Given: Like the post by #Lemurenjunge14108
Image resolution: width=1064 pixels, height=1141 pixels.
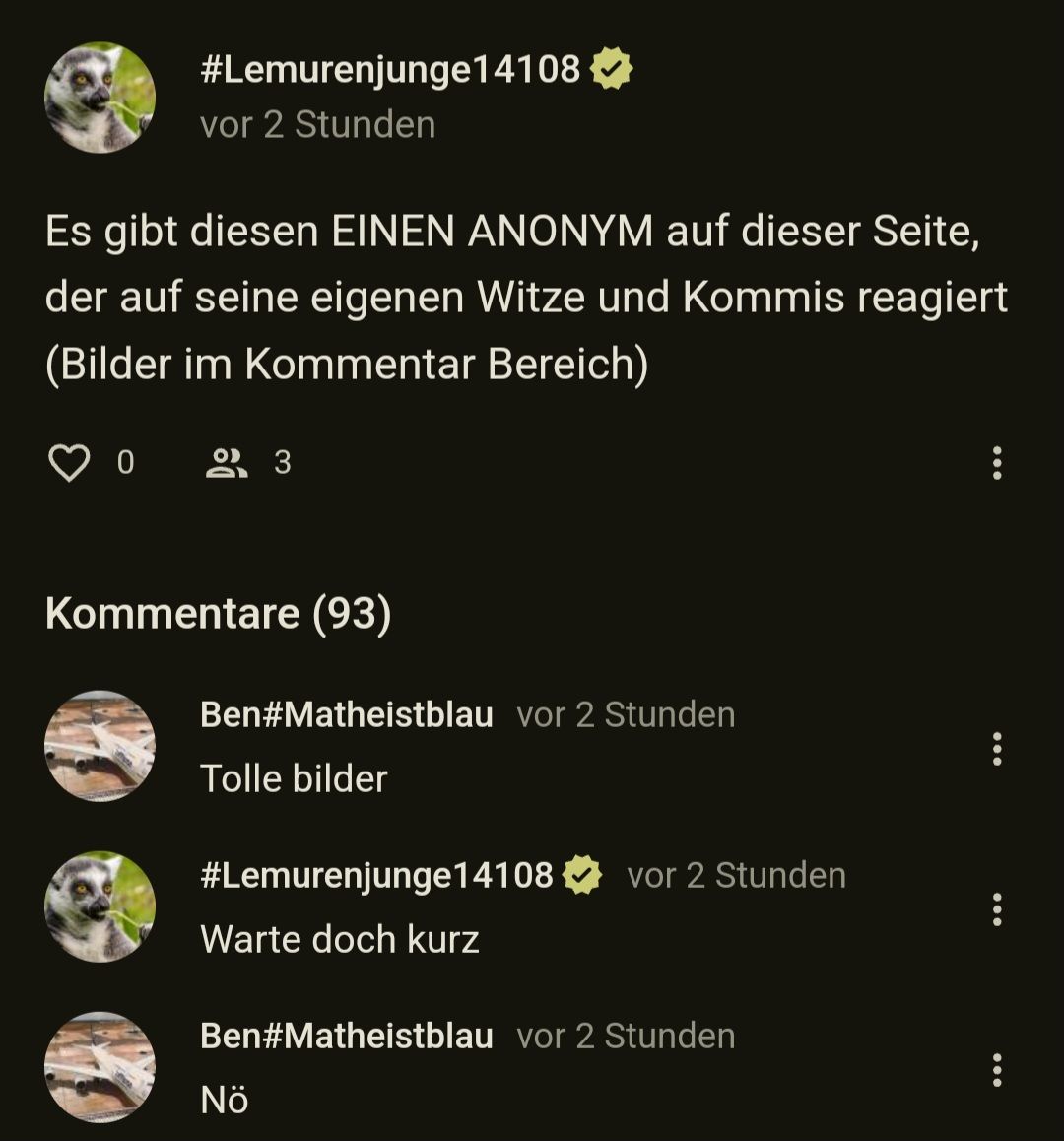Looking at the screenshot, I should (69, 462).
